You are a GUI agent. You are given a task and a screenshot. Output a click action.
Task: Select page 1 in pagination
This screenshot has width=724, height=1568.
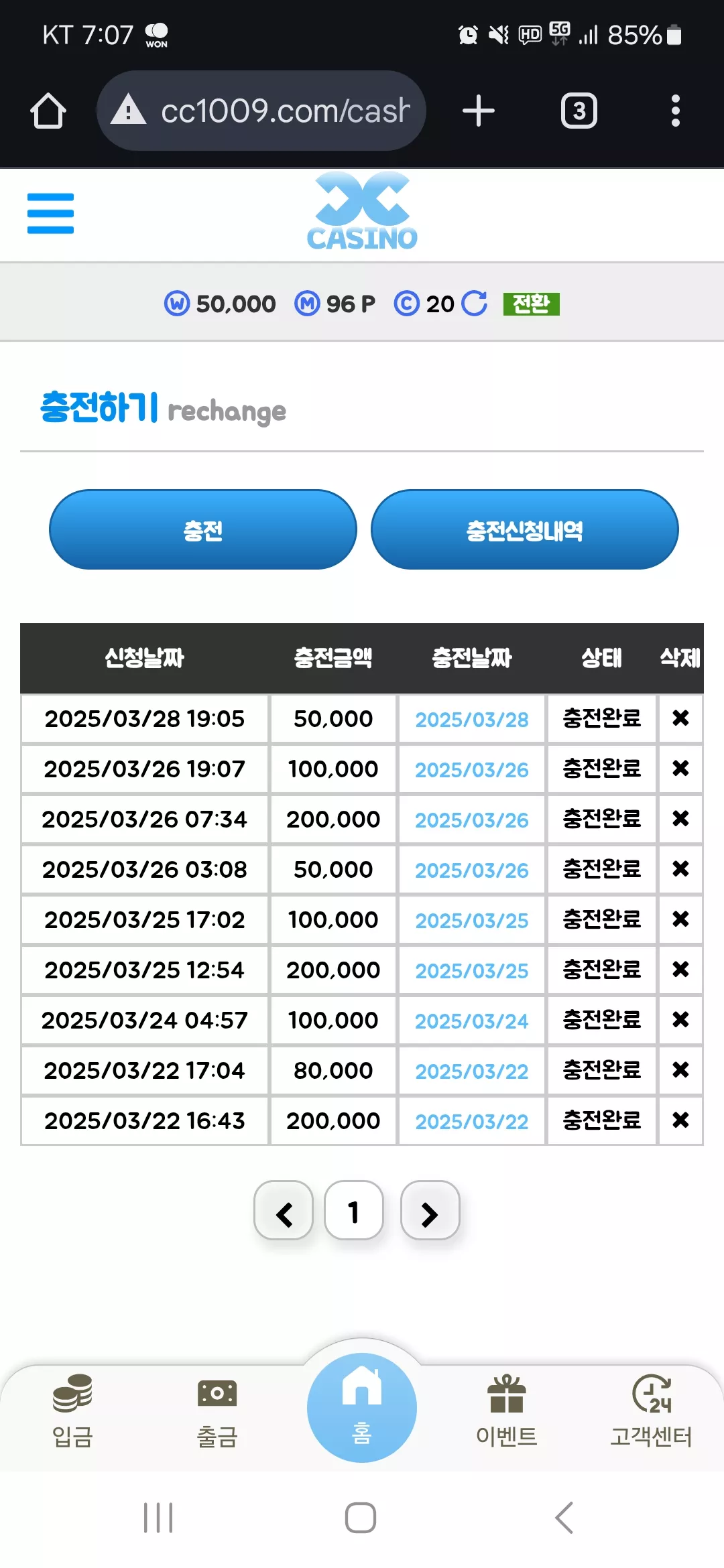click(354, 1210)
